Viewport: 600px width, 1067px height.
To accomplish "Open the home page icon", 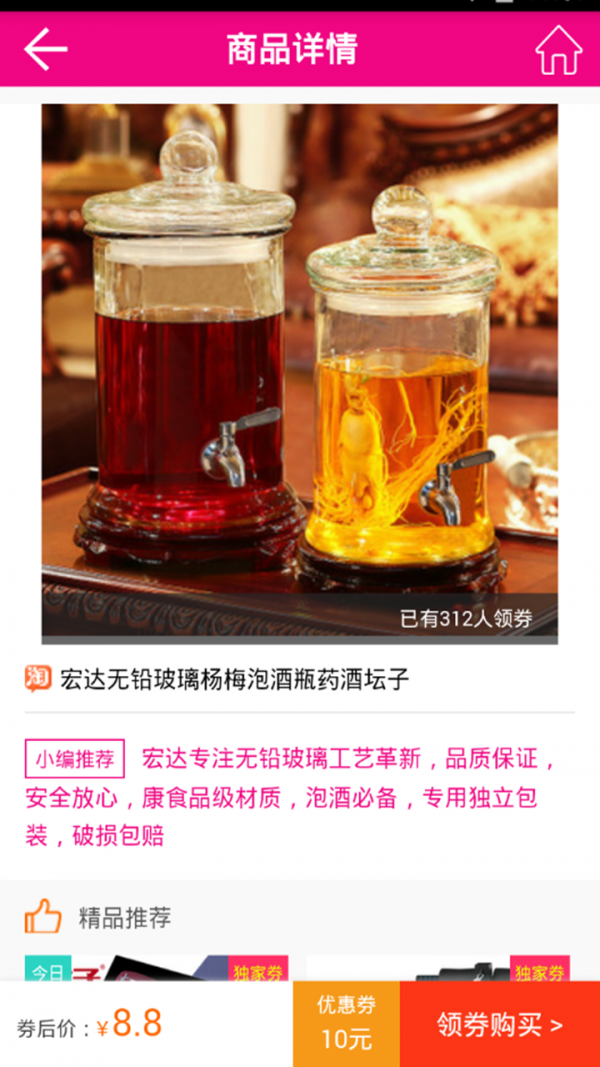I will [558, 50].
